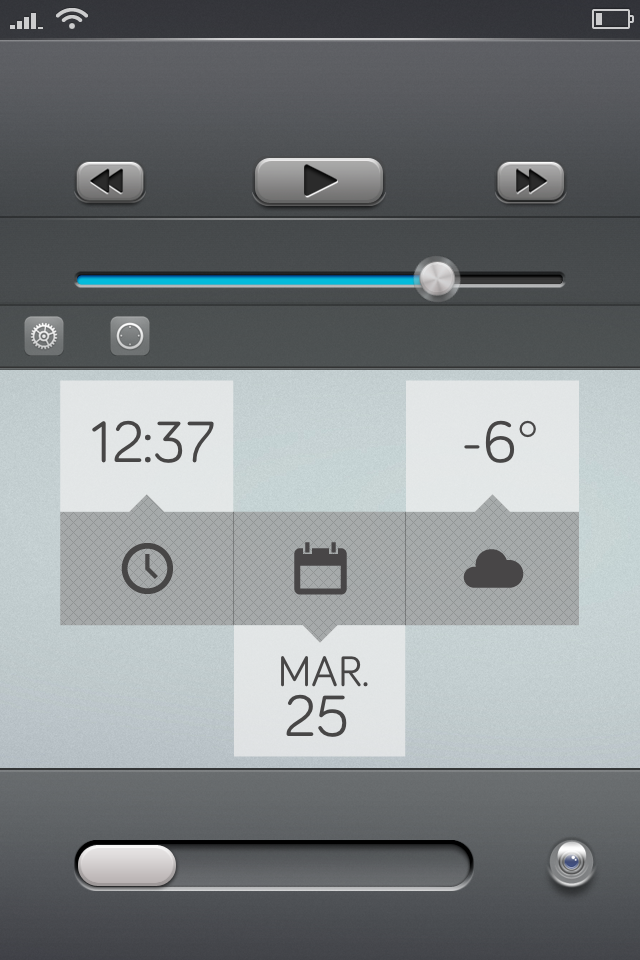The height and width of the screenshot is (960, 640).
Task: Rewind to the previous track
Action: (x=110, y=181)
